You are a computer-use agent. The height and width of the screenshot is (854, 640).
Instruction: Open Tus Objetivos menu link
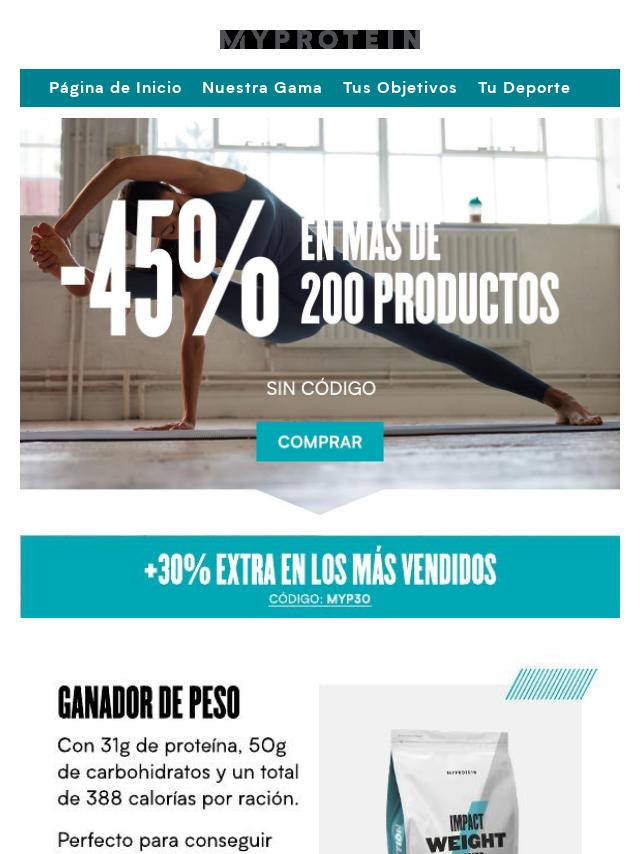pyautogui.click(x=400, y=88)
